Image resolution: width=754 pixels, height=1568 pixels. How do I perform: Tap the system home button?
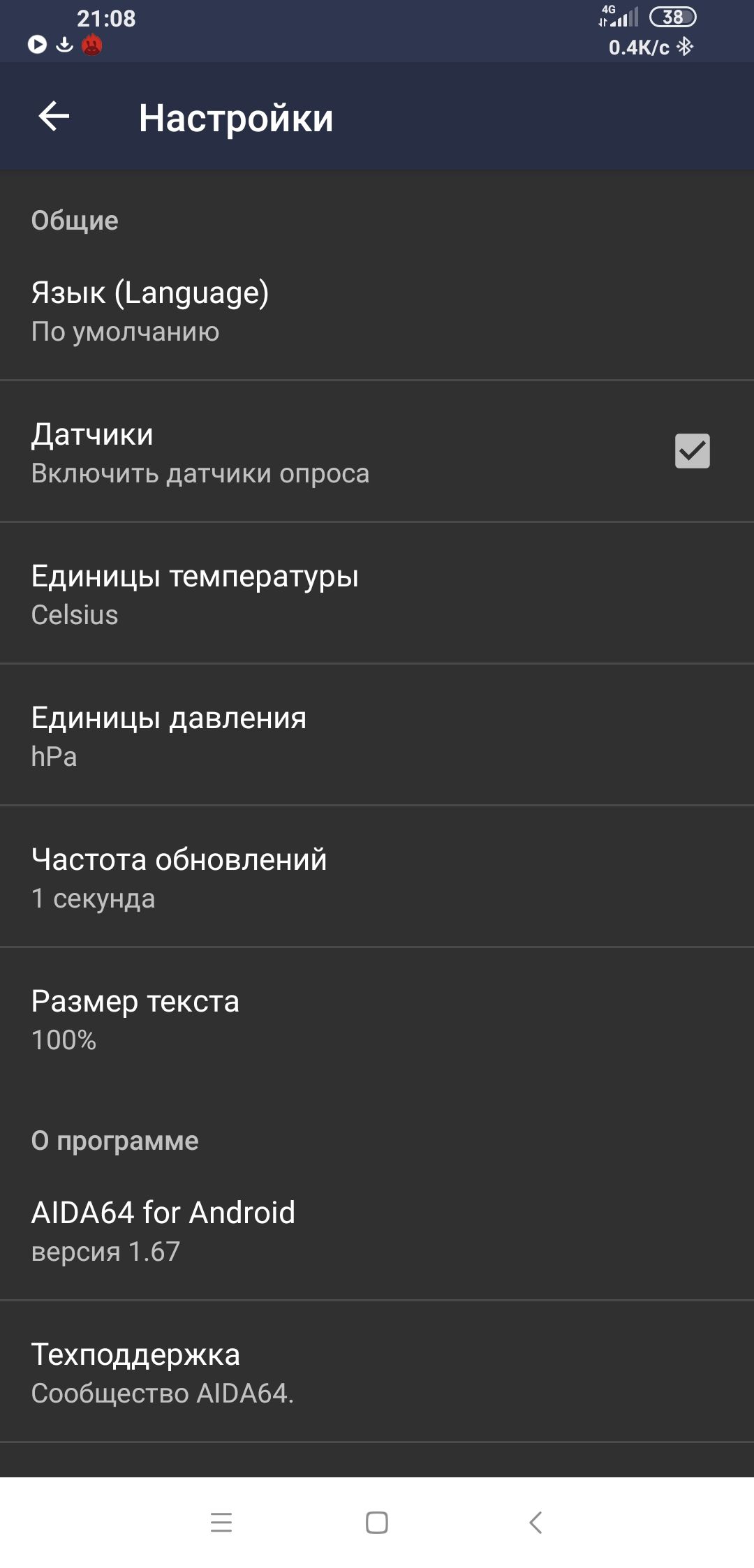click(x=377, y=1522)
